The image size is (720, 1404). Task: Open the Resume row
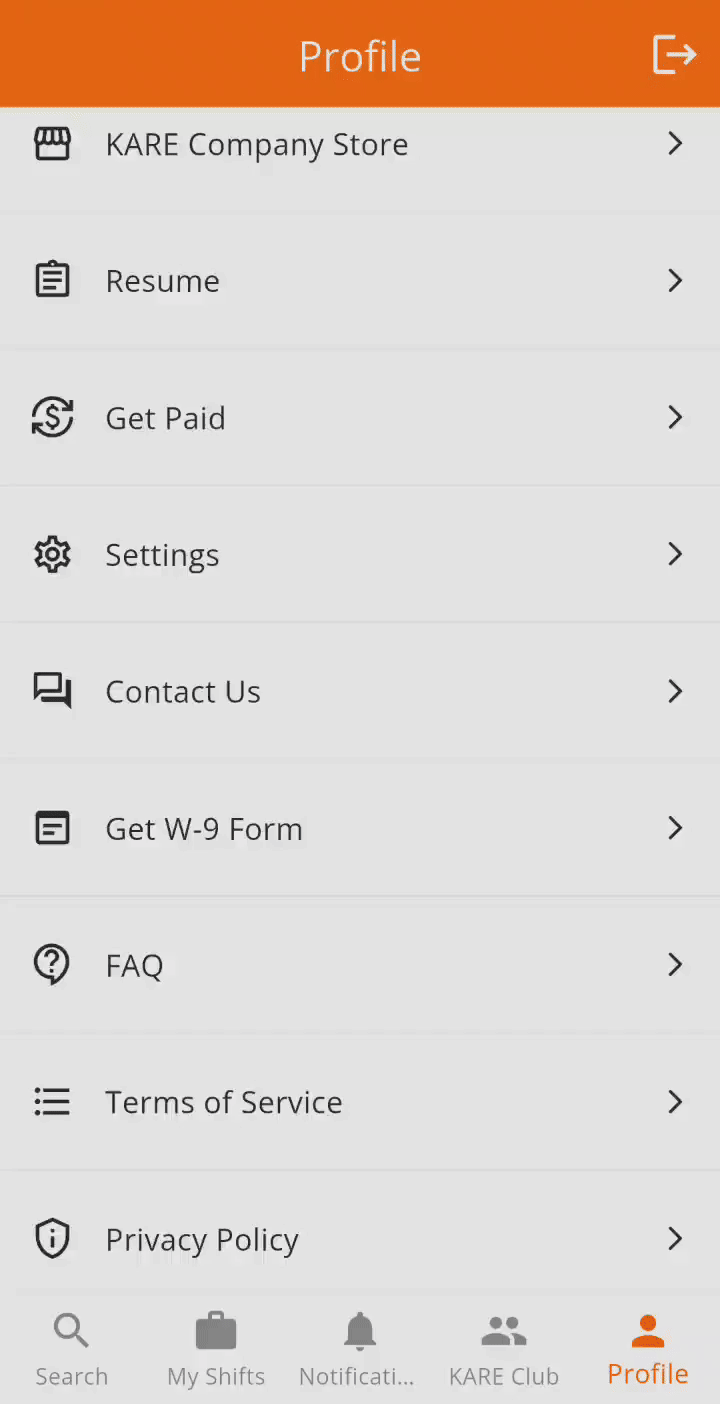(x=360, y=281)
